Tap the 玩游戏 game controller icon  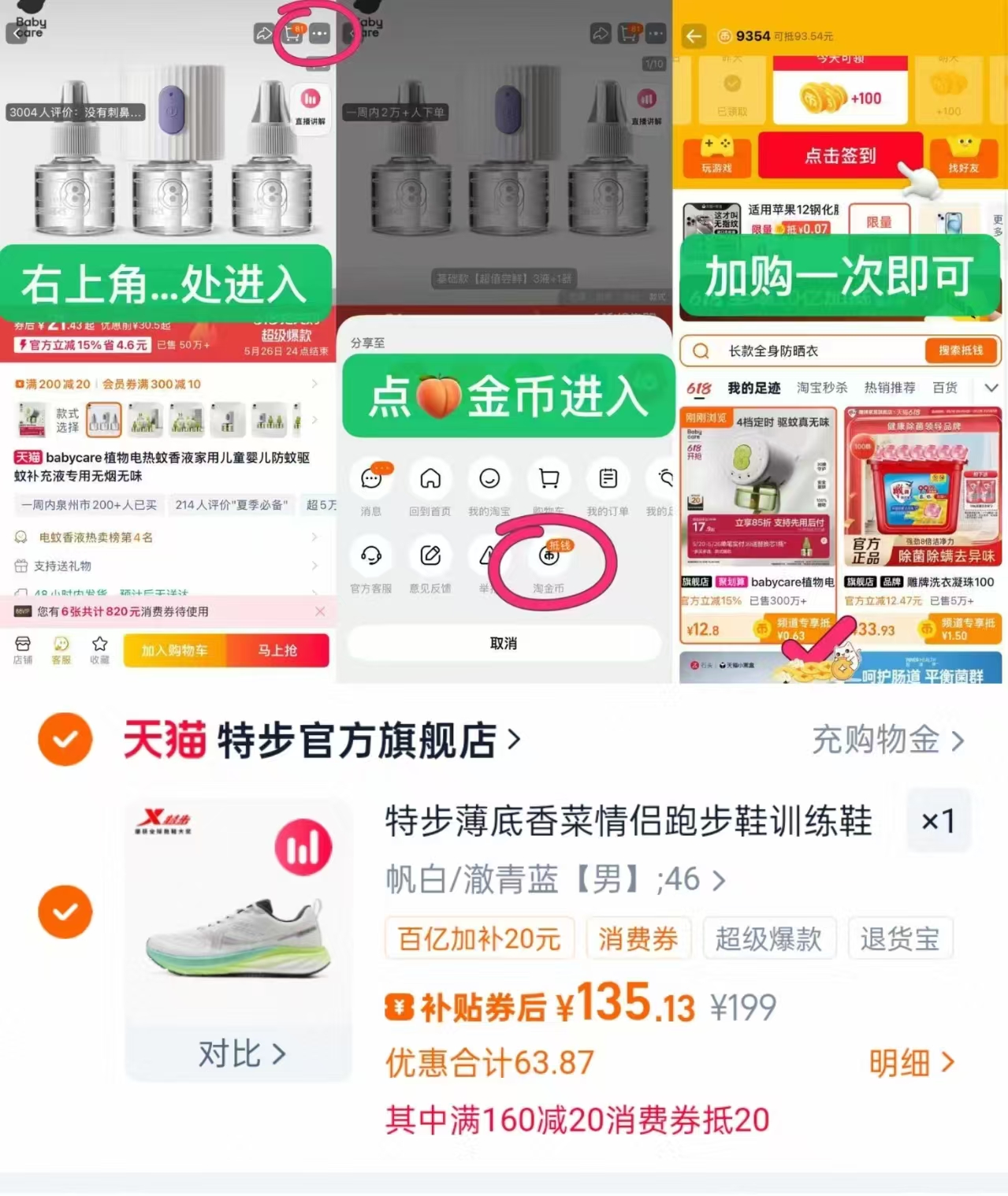pyautogui.click(x=715, y=155)
